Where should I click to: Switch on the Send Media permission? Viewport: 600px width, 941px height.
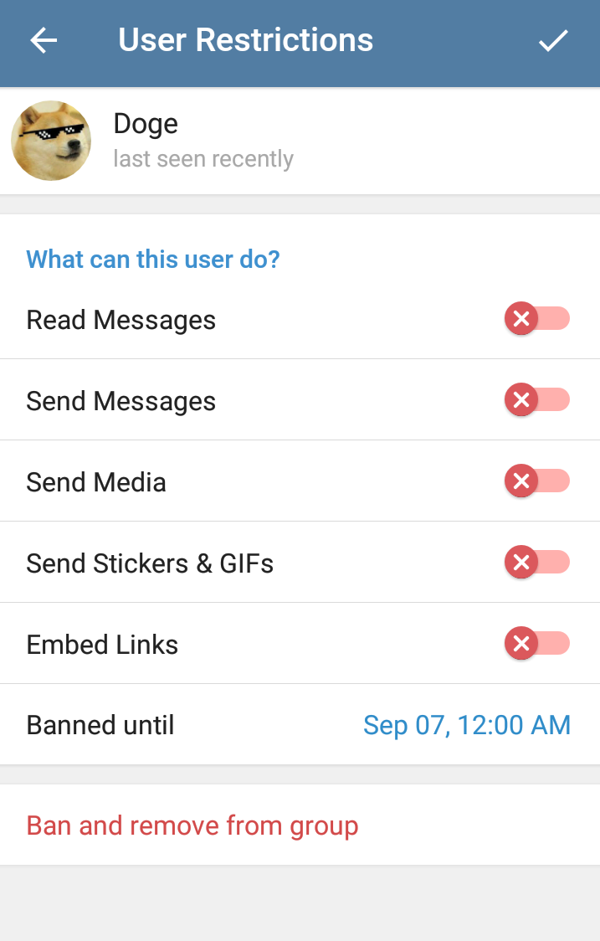[x=537, y=481]
